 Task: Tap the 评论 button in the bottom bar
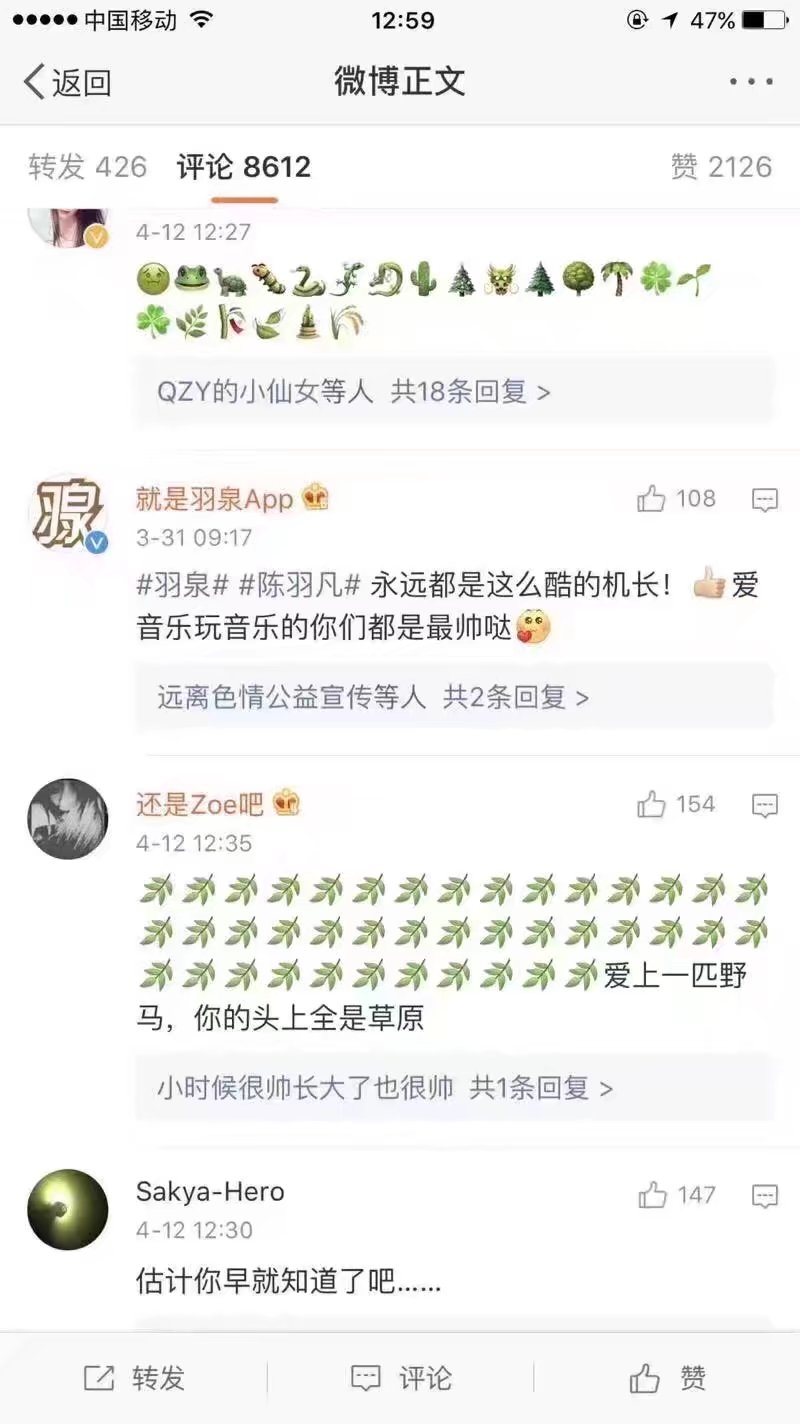[401, 1378]
